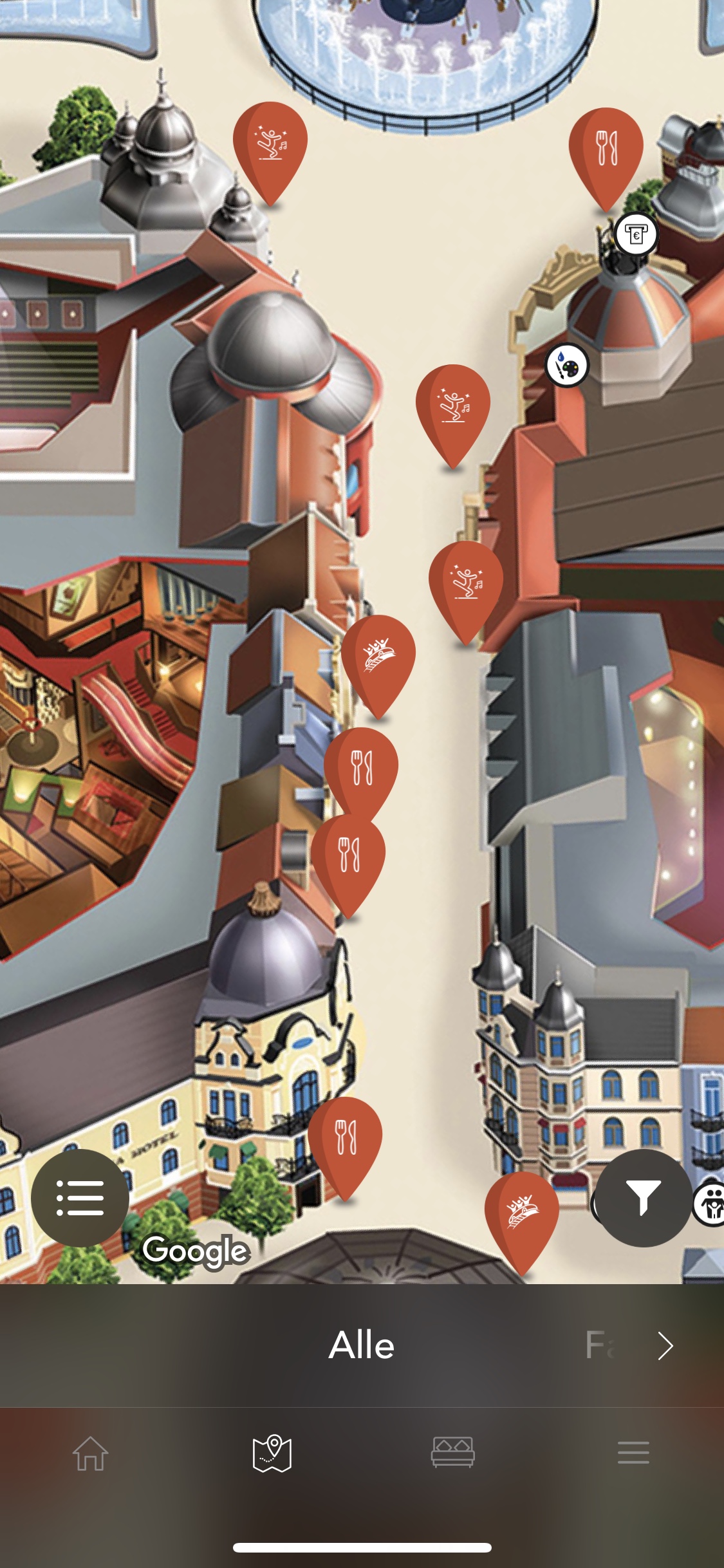The width and height of the screenshot is (724, 1568).
Task: Tap the paint palette marker
Action: coord(567,366)
